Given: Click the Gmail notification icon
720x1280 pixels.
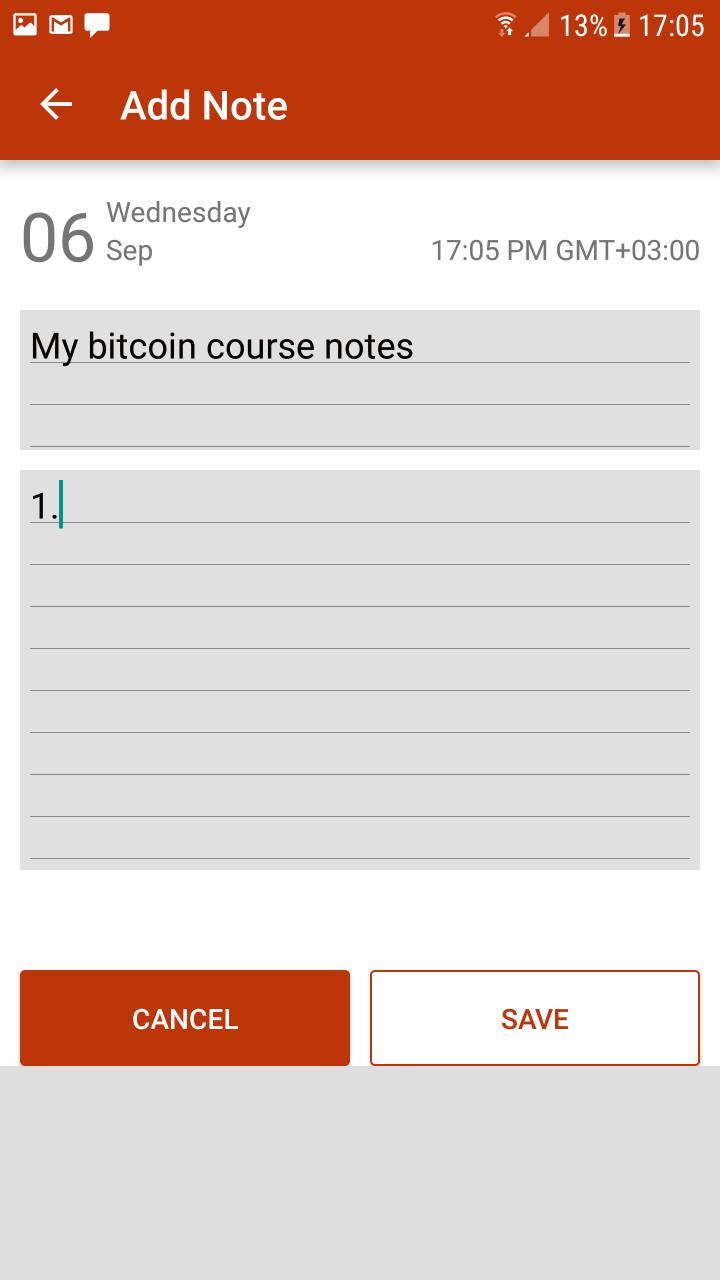Looking at the screenshot, I should click(60, 22).
